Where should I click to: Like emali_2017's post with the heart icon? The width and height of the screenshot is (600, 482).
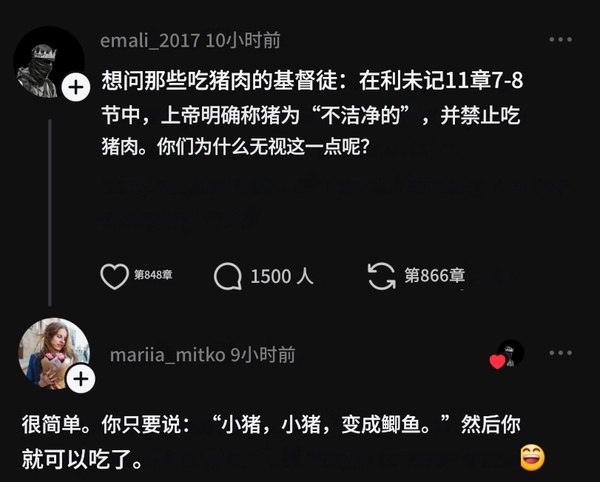pyautogui.click(x=115, y=276)
